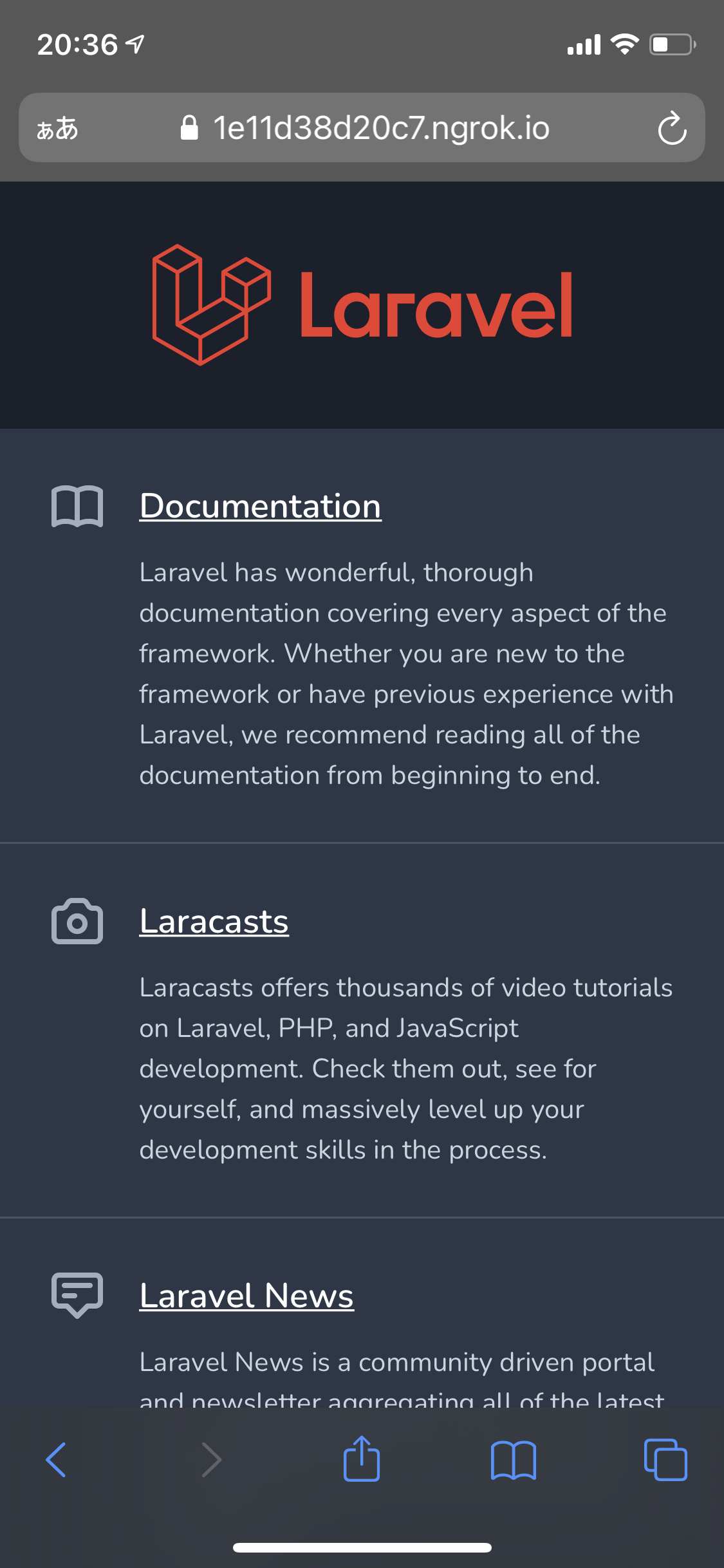Reload the page
Screen dimensions: 724x1568
coord(672,128)
